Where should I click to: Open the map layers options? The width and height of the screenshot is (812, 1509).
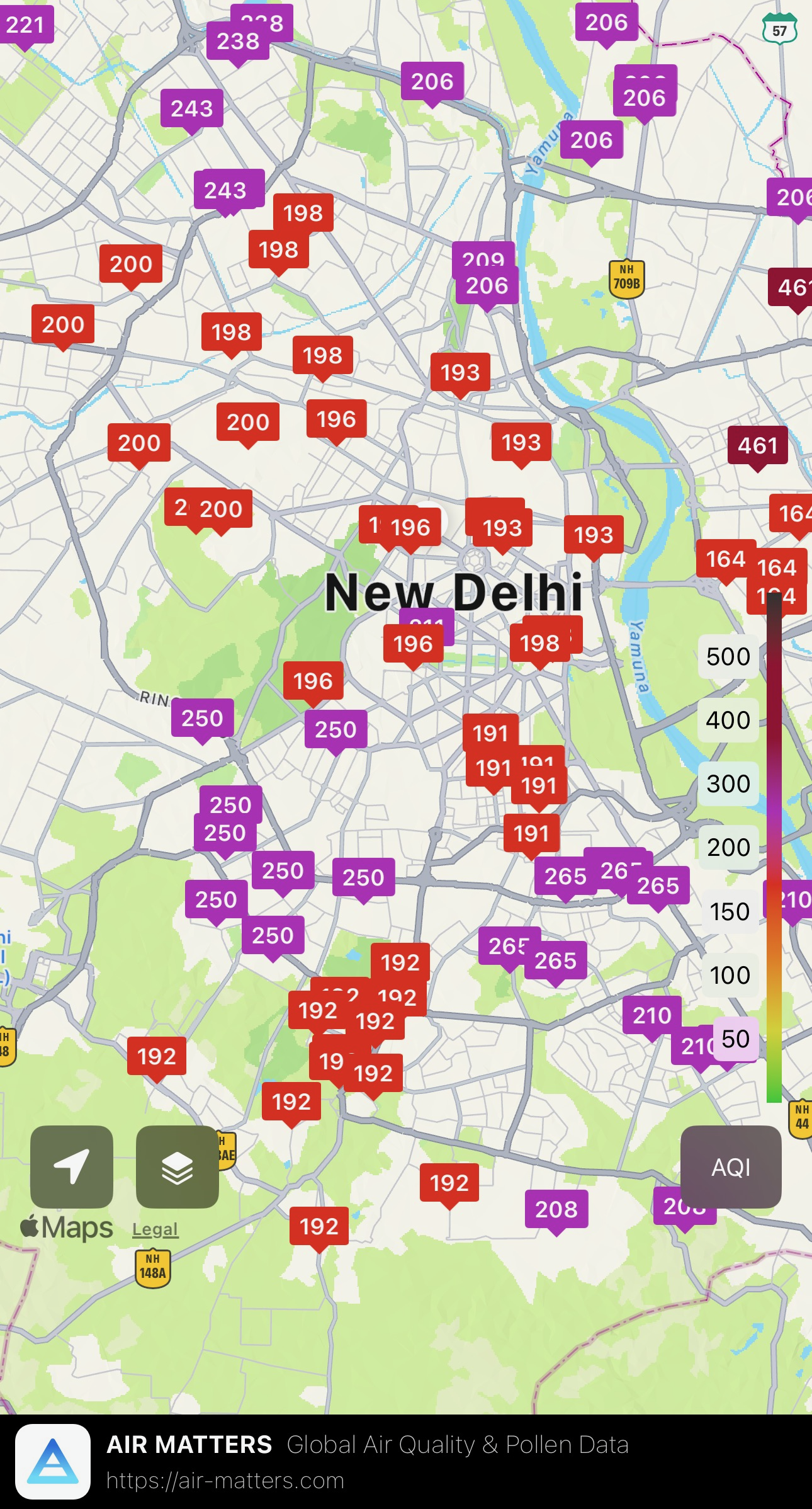[178, 1166]
